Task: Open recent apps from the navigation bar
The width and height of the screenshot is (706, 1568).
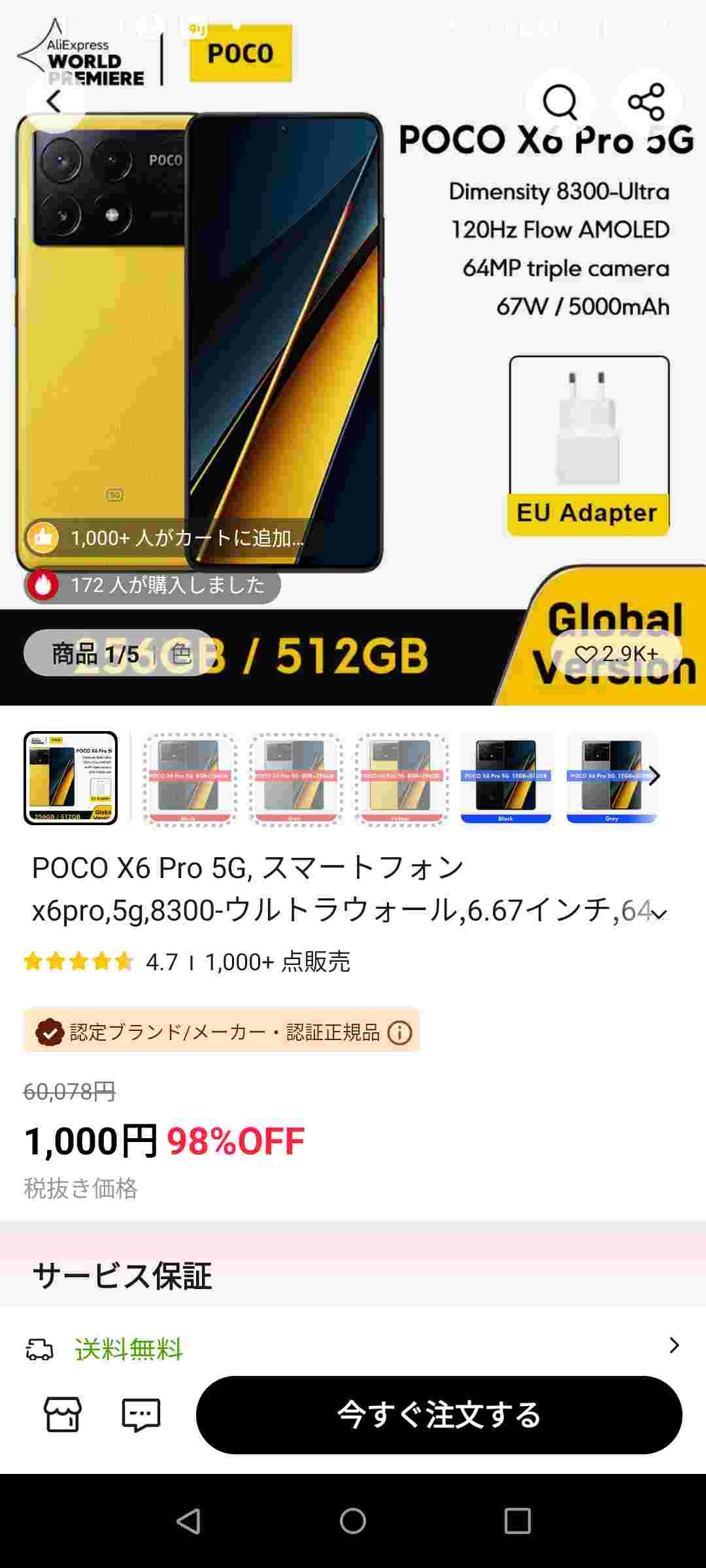Action: coord(517,1521)
